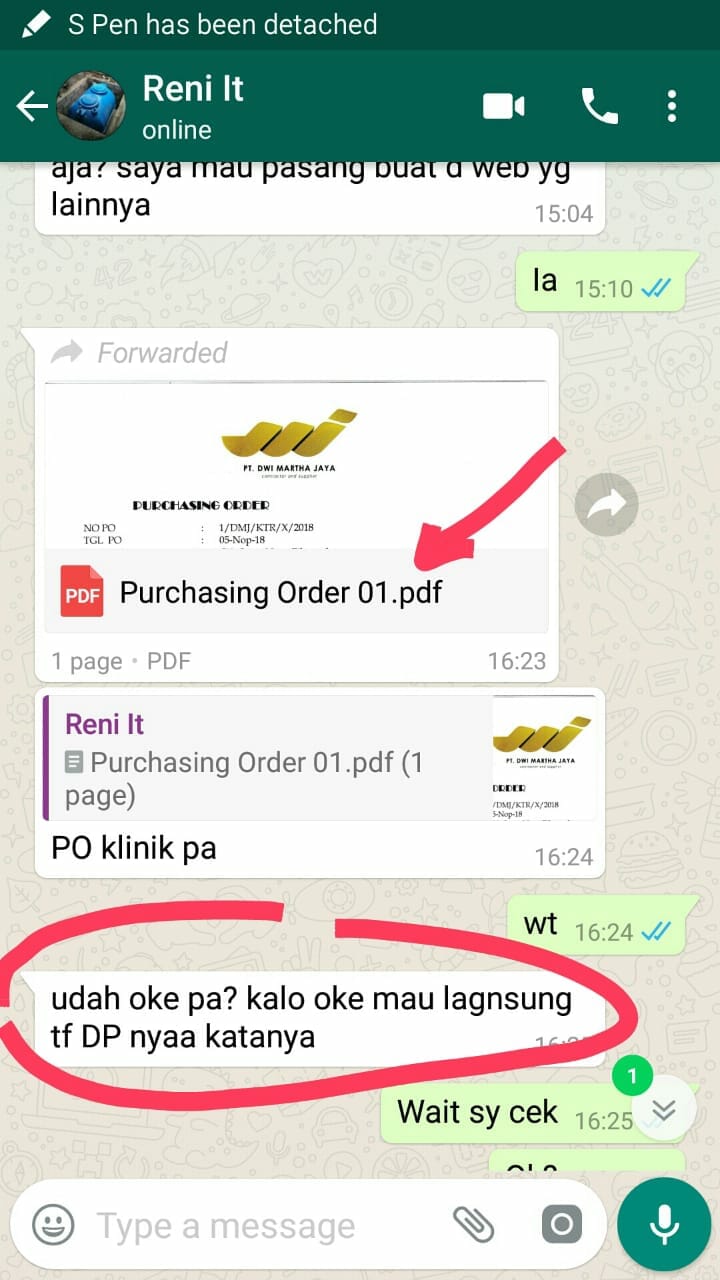Go back to the chats list
Viewport: 720px width, 1280px height.
(x=32, y=106)
